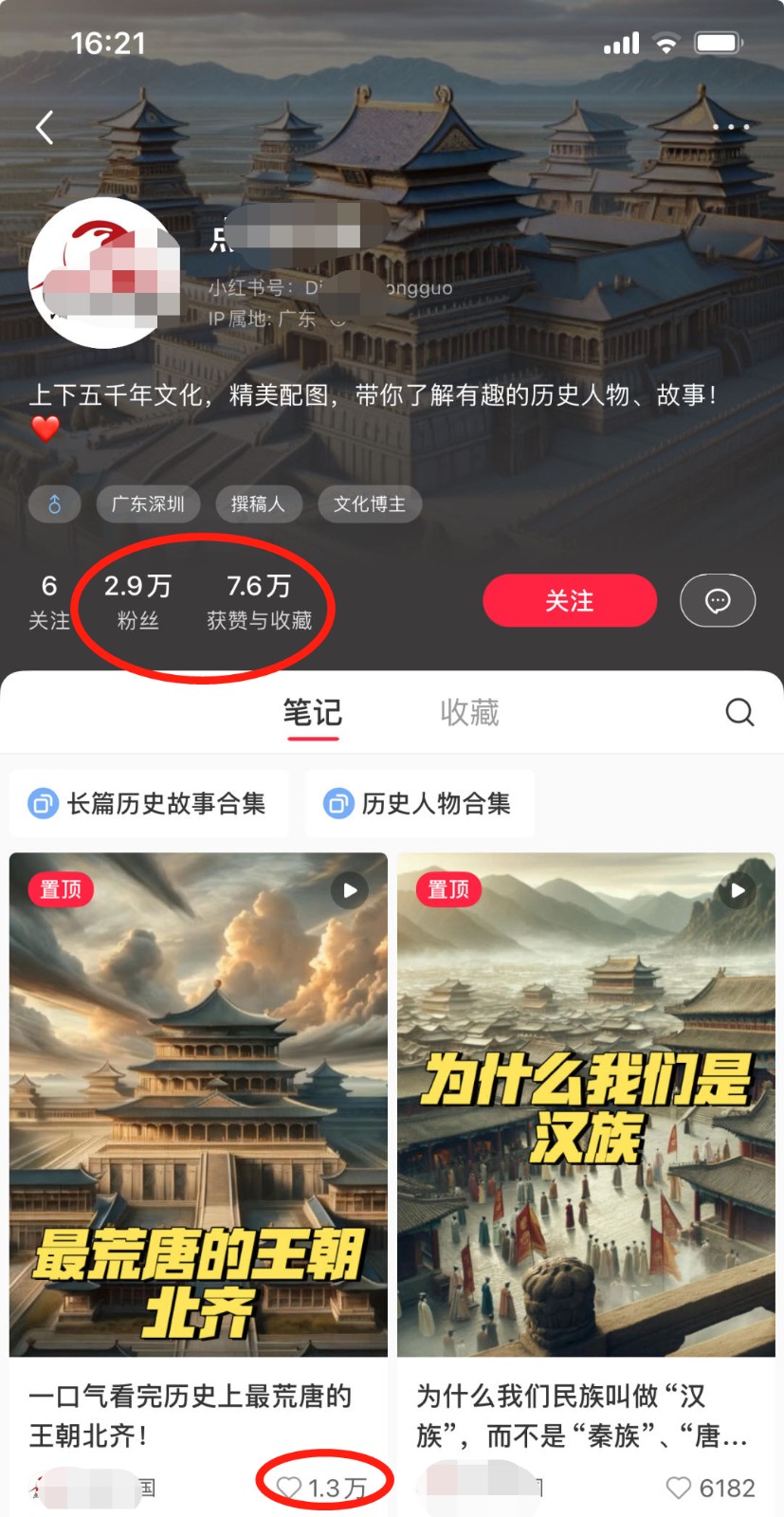The height and width of the screenshot is (1517, 784).
Task: Like the 北齐 note with 1.3万 likes
Action: click(x=289, y=1488)
